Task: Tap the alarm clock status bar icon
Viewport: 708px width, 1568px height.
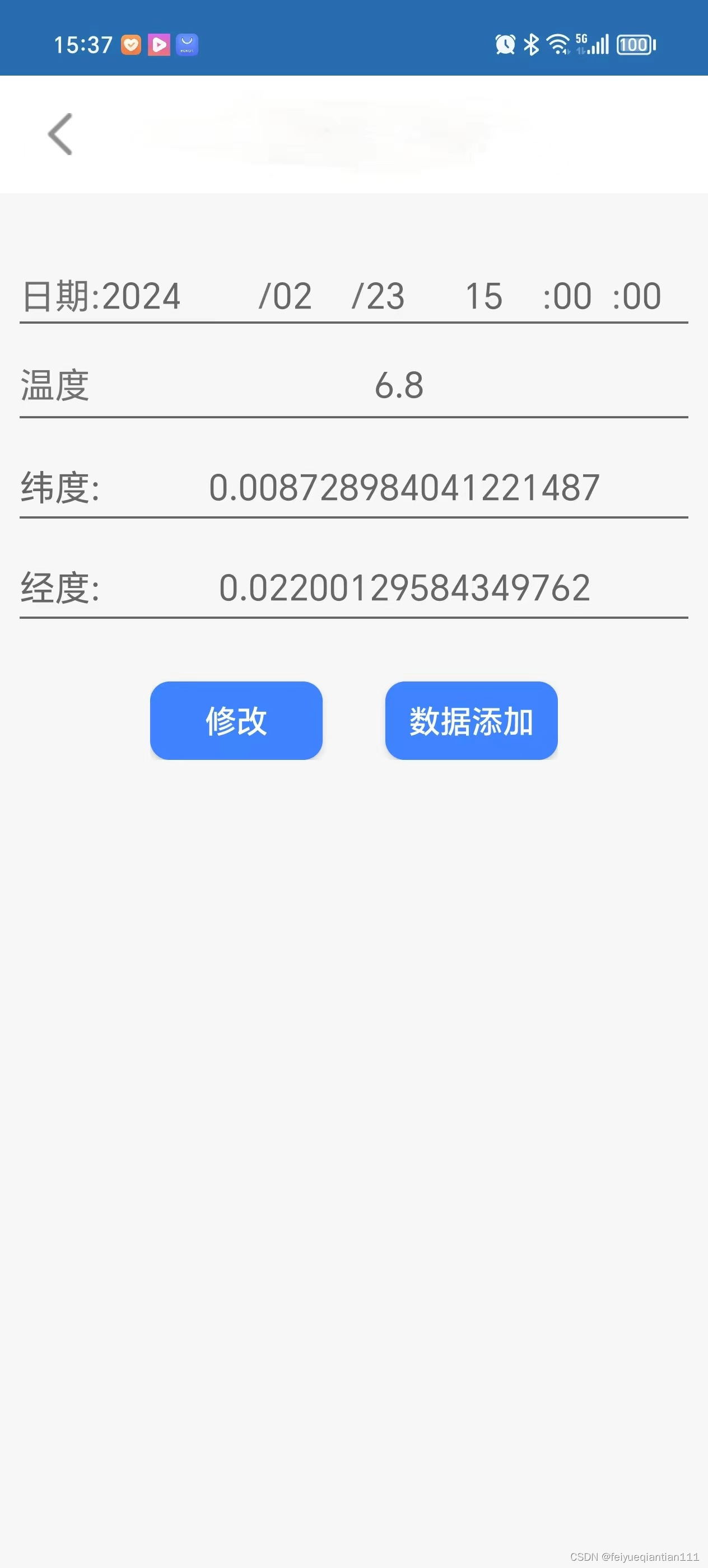Action: point(505,43)
